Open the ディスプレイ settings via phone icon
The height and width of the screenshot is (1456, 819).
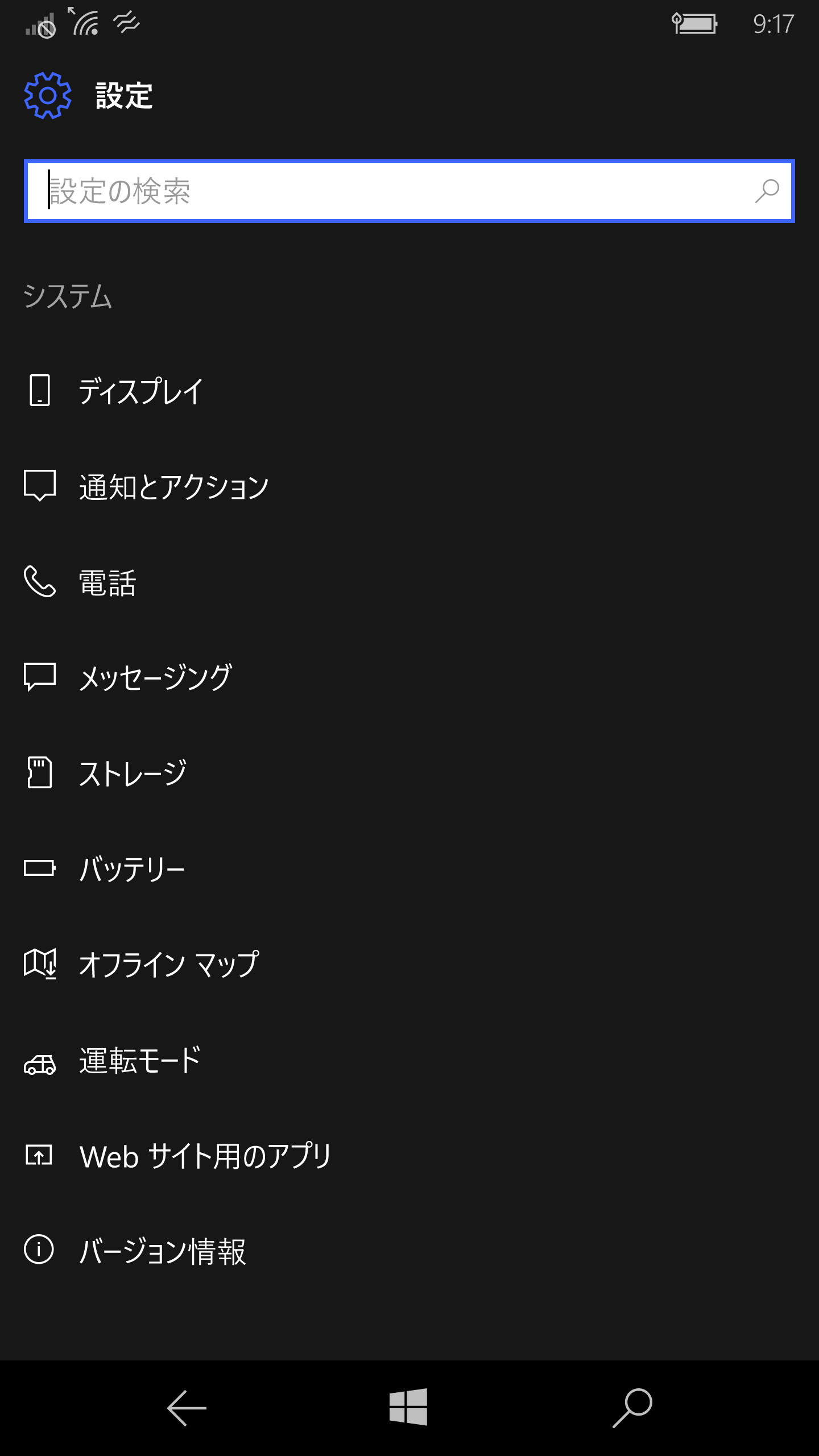(x=40, y=391)
